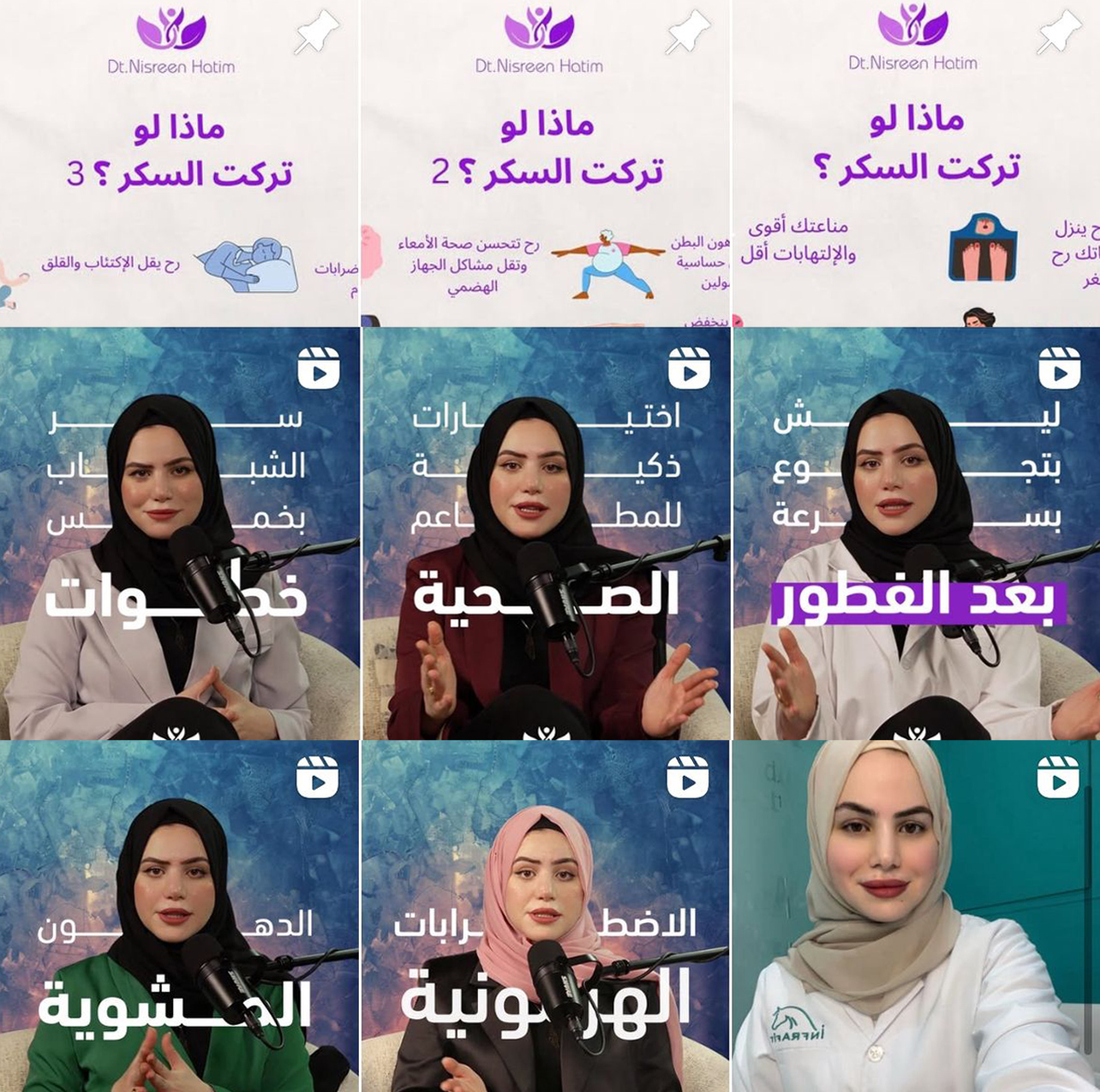Viewport: 1100px width, 1092px height.
Task: Open the reel about الدهون الحشوية
Action: 179,915
